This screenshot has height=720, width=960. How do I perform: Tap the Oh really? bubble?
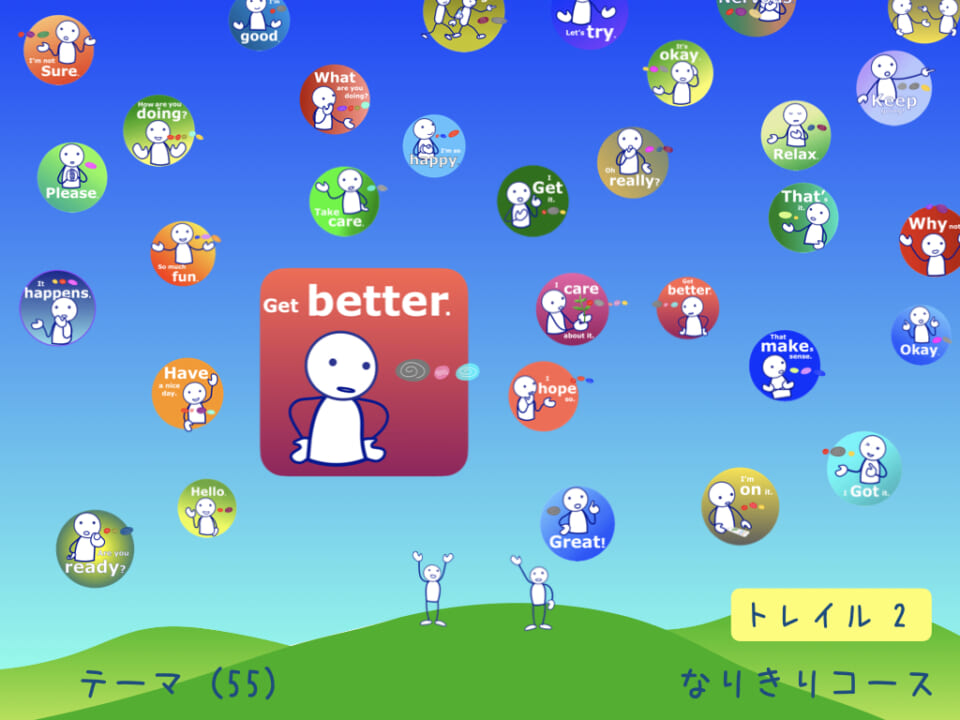tap(632, 162)
